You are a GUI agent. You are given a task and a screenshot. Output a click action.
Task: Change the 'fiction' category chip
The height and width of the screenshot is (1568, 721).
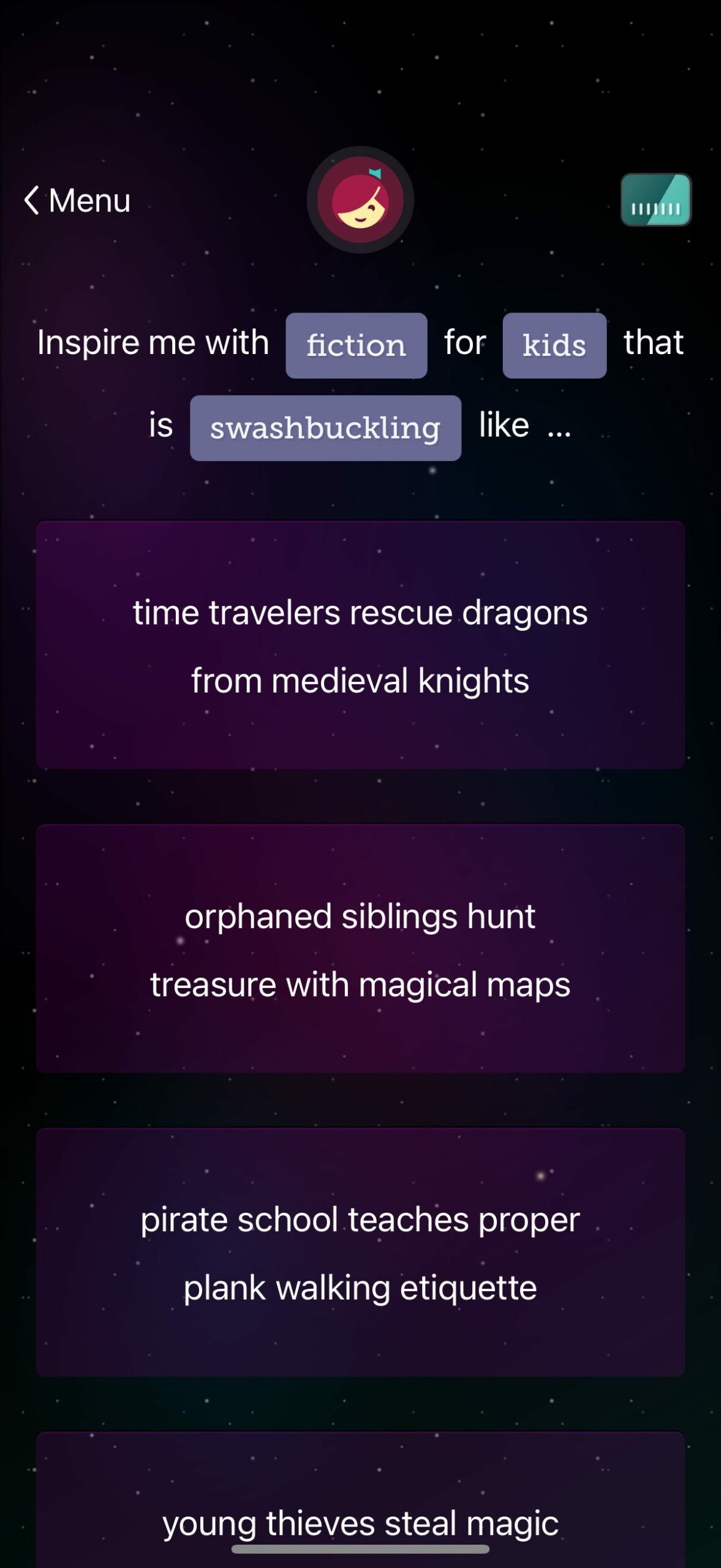coord(356,345)
